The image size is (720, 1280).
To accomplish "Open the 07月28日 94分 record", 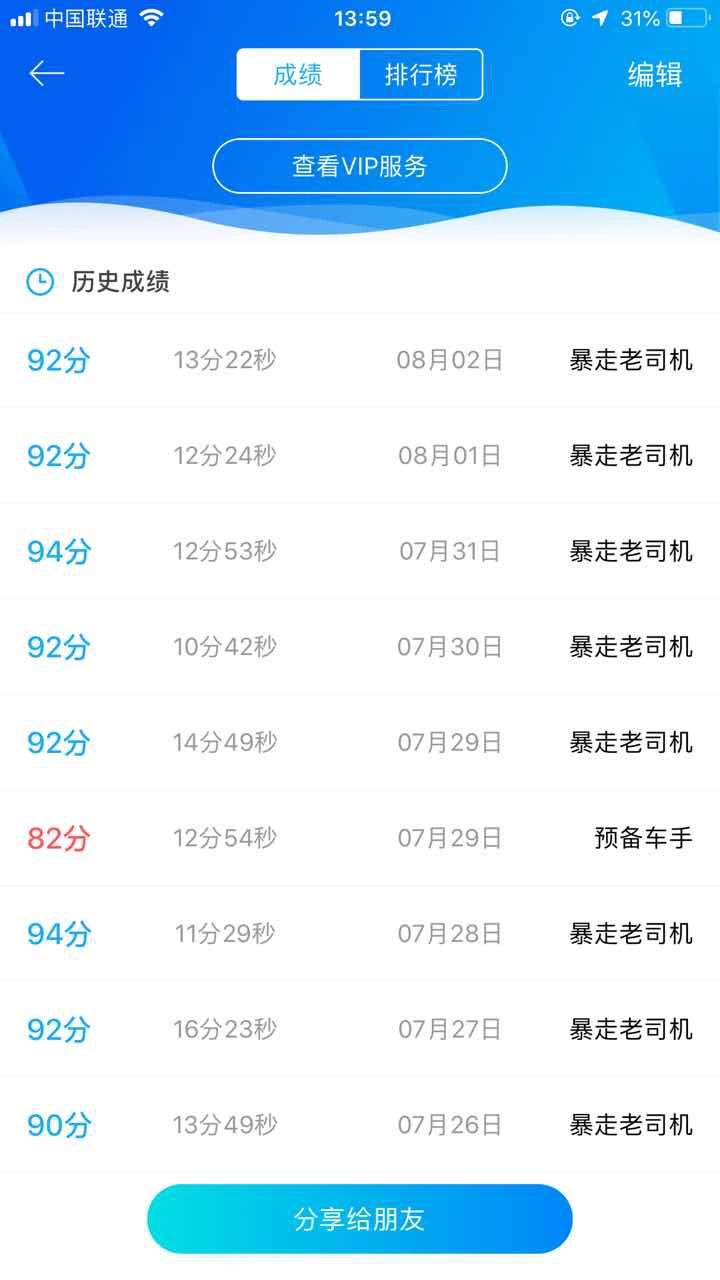I will (360, 934).
